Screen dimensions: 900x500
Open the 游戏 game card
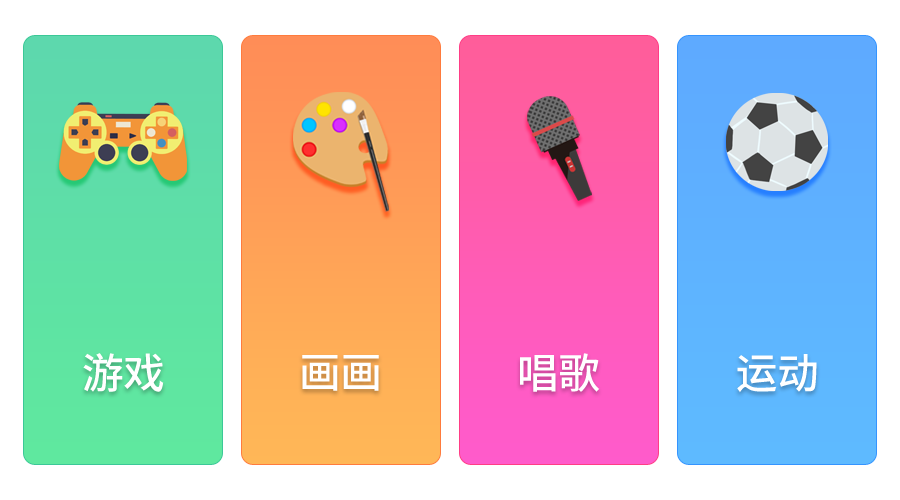point(123,250)
